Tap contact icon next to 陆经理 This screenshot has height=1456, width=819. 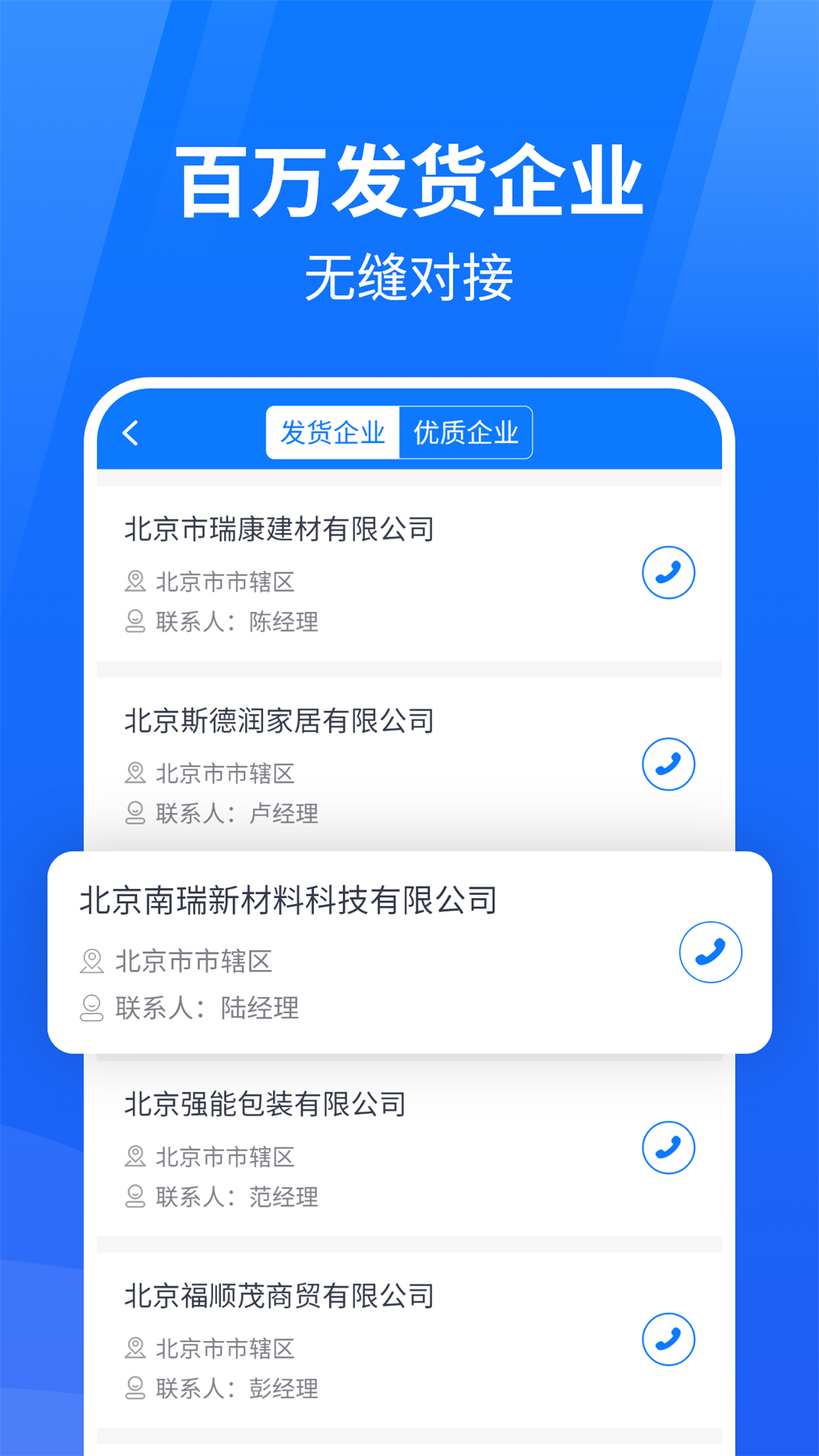point(91,1009)
